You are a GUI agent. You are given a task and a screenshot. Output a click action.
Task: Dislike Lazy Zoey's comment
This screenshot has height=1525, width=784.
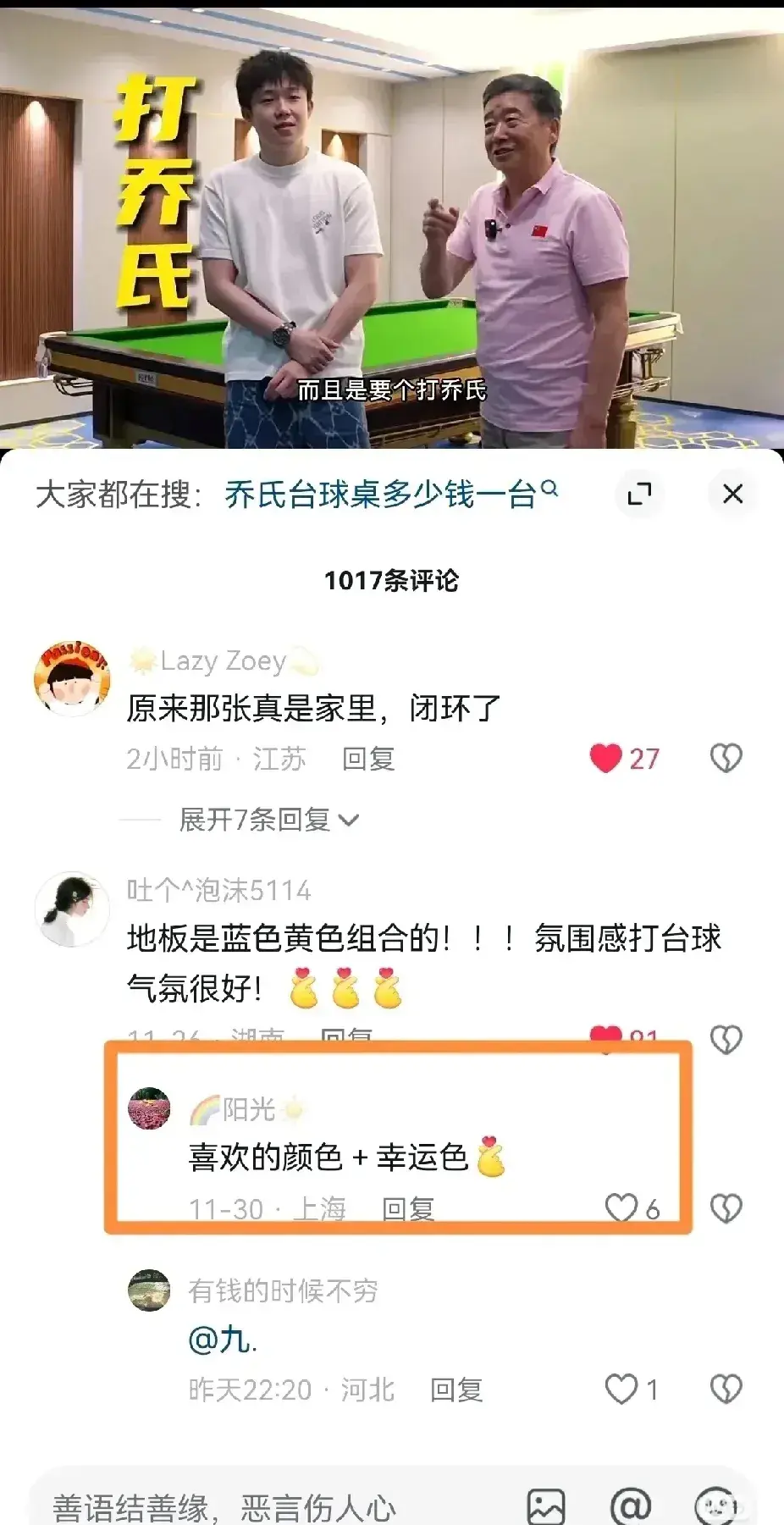(726, 758)
